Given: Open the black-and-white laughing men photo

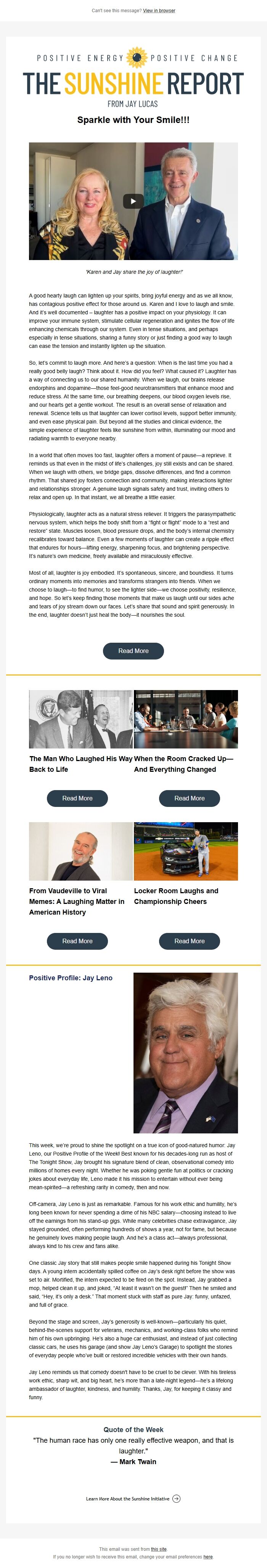Looking at the screenshot, I should pos(81,719).
